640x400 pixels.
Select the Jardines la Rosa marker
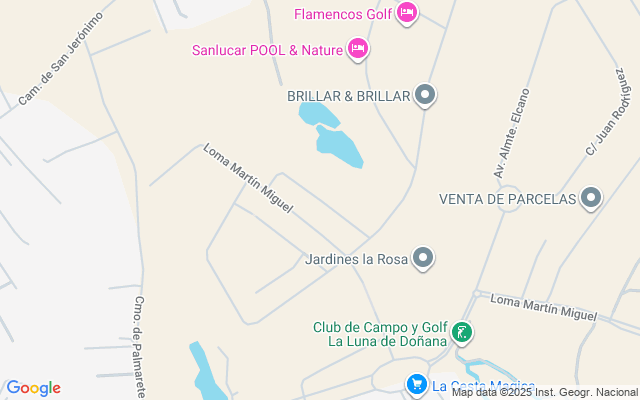[423, 259]
